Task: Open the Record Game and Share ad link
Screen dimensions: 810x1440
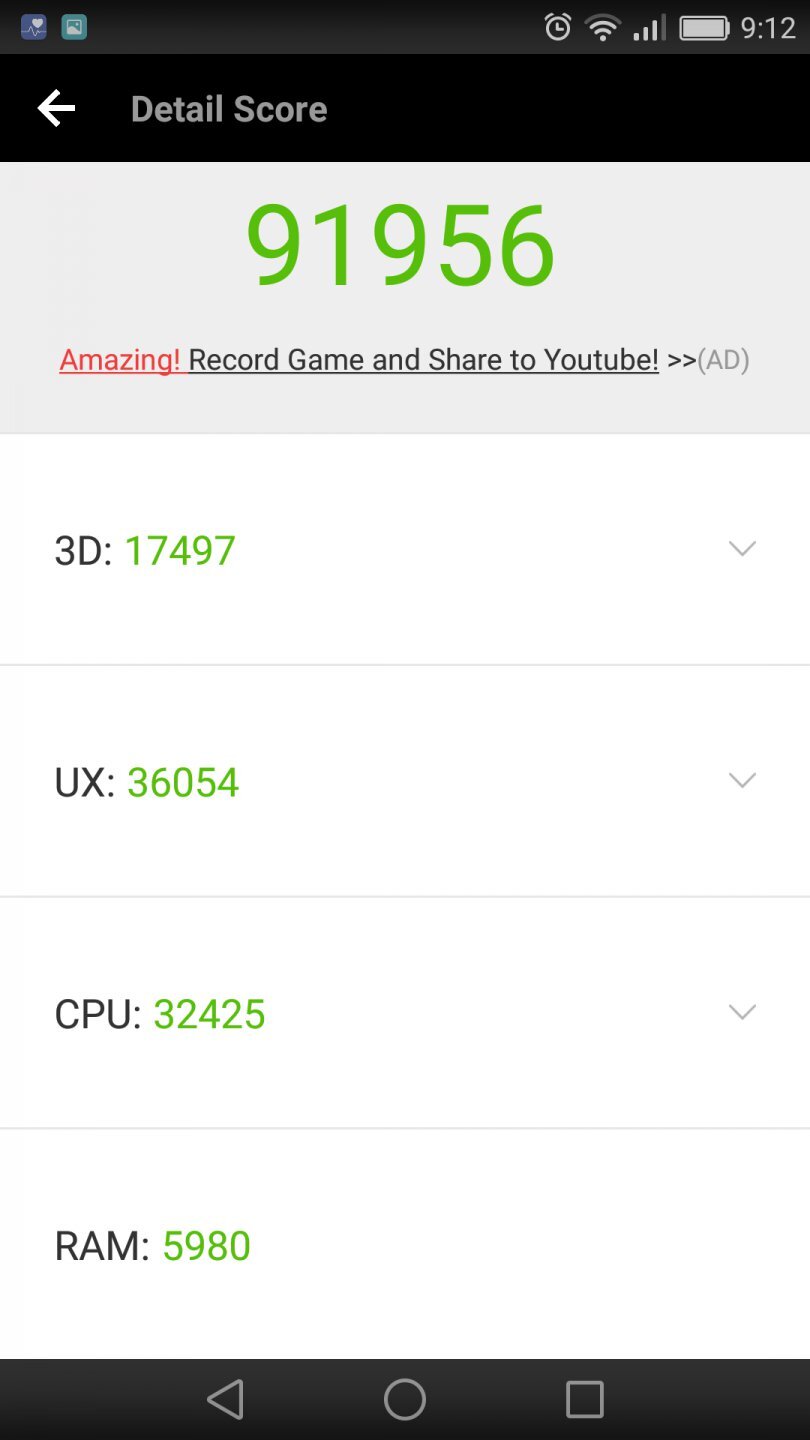Action: (424, 359)
